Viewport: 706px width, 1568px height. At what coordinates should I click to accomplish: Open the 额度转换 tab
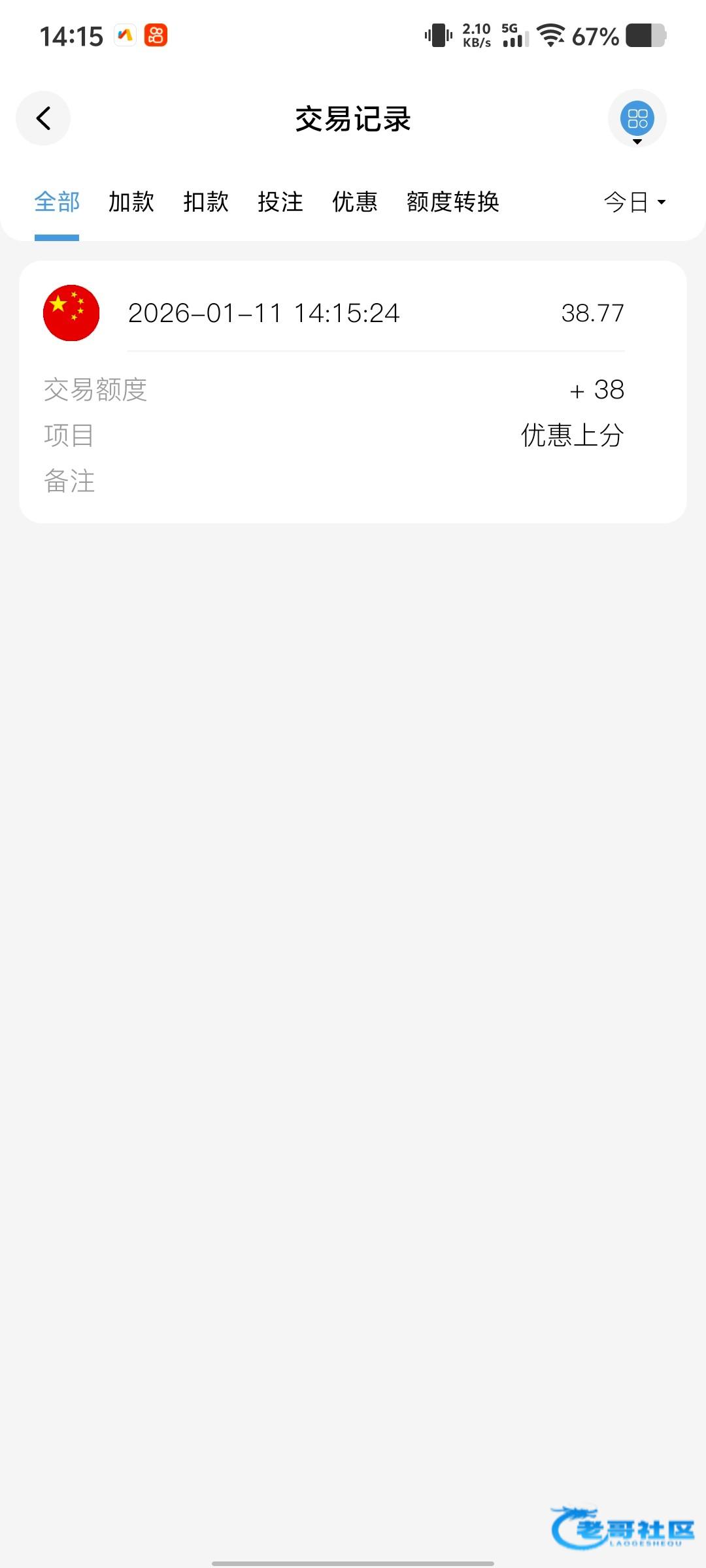(x=453, y=202)
